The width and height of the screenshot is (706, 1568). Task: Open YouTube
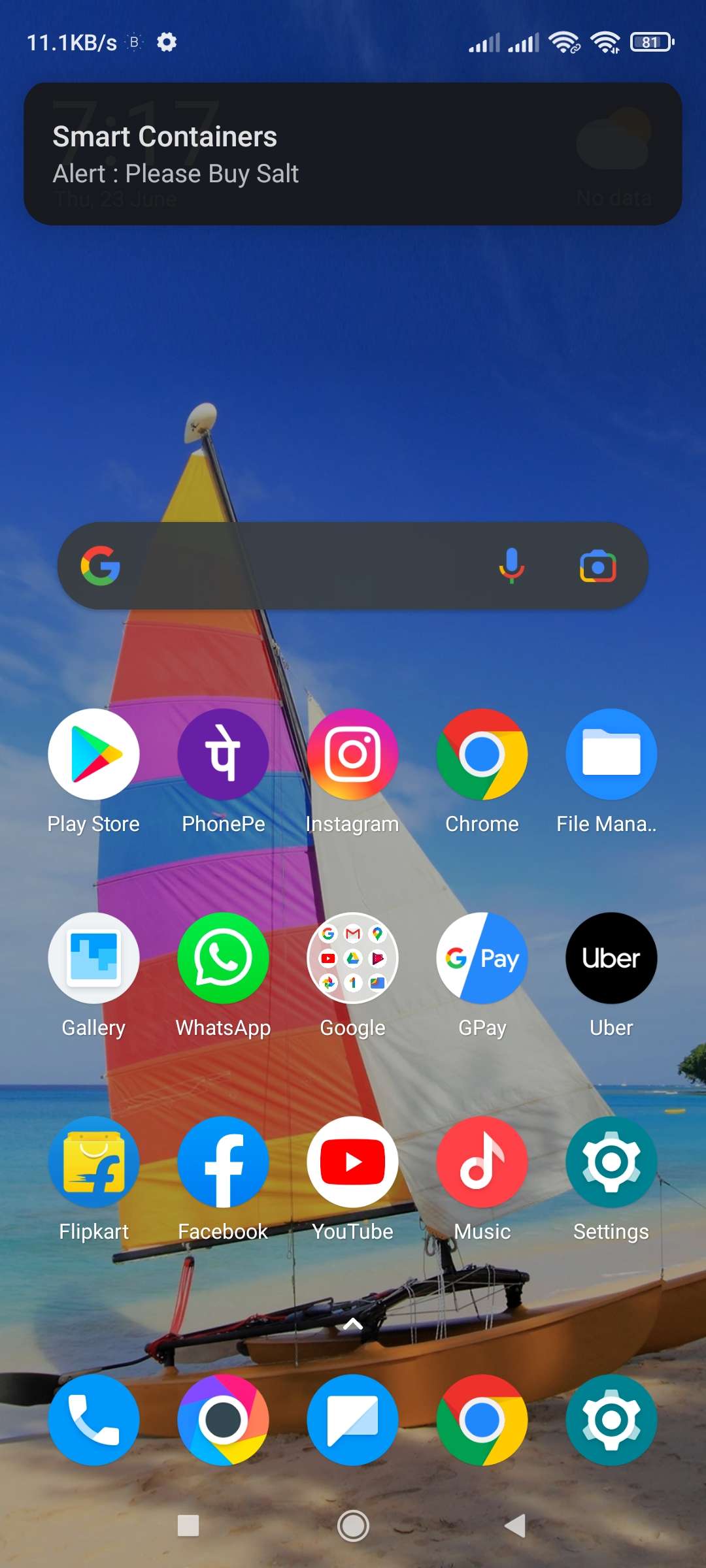tap(352, 1162)
